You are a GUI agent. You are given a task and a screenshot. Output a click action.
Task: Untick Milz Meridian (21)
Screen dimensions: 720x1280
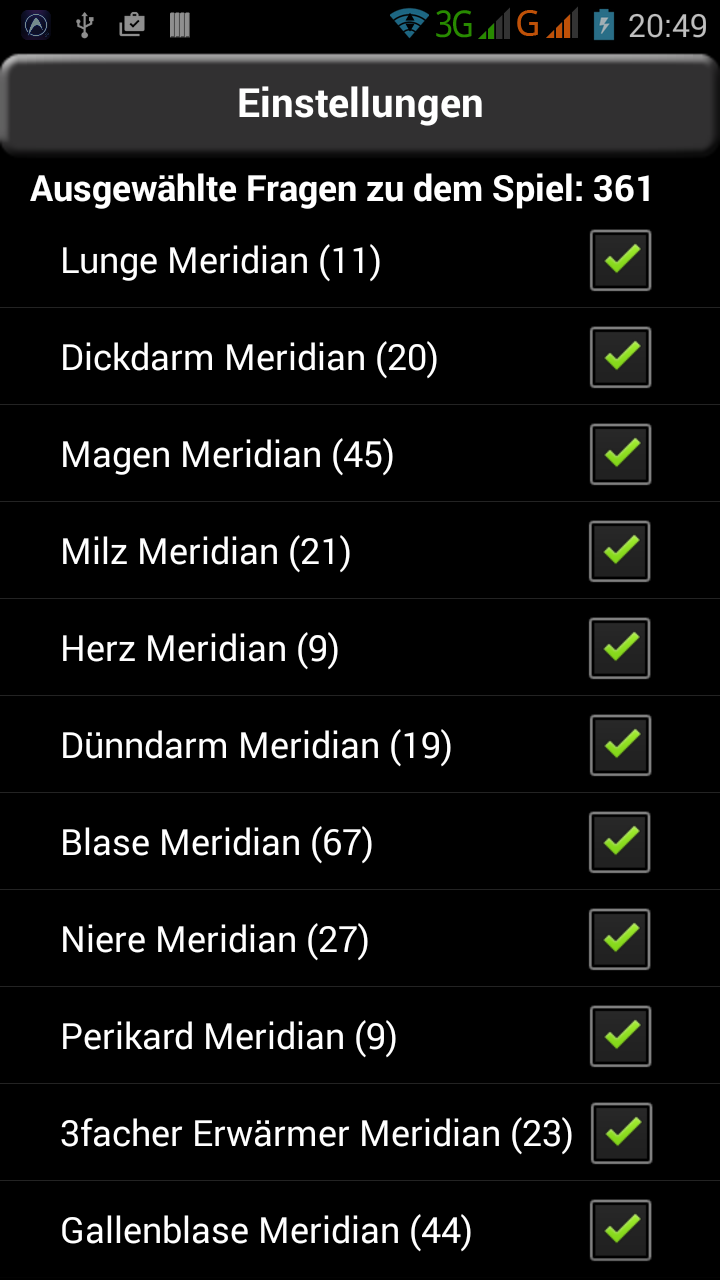(x=620, y=551)
